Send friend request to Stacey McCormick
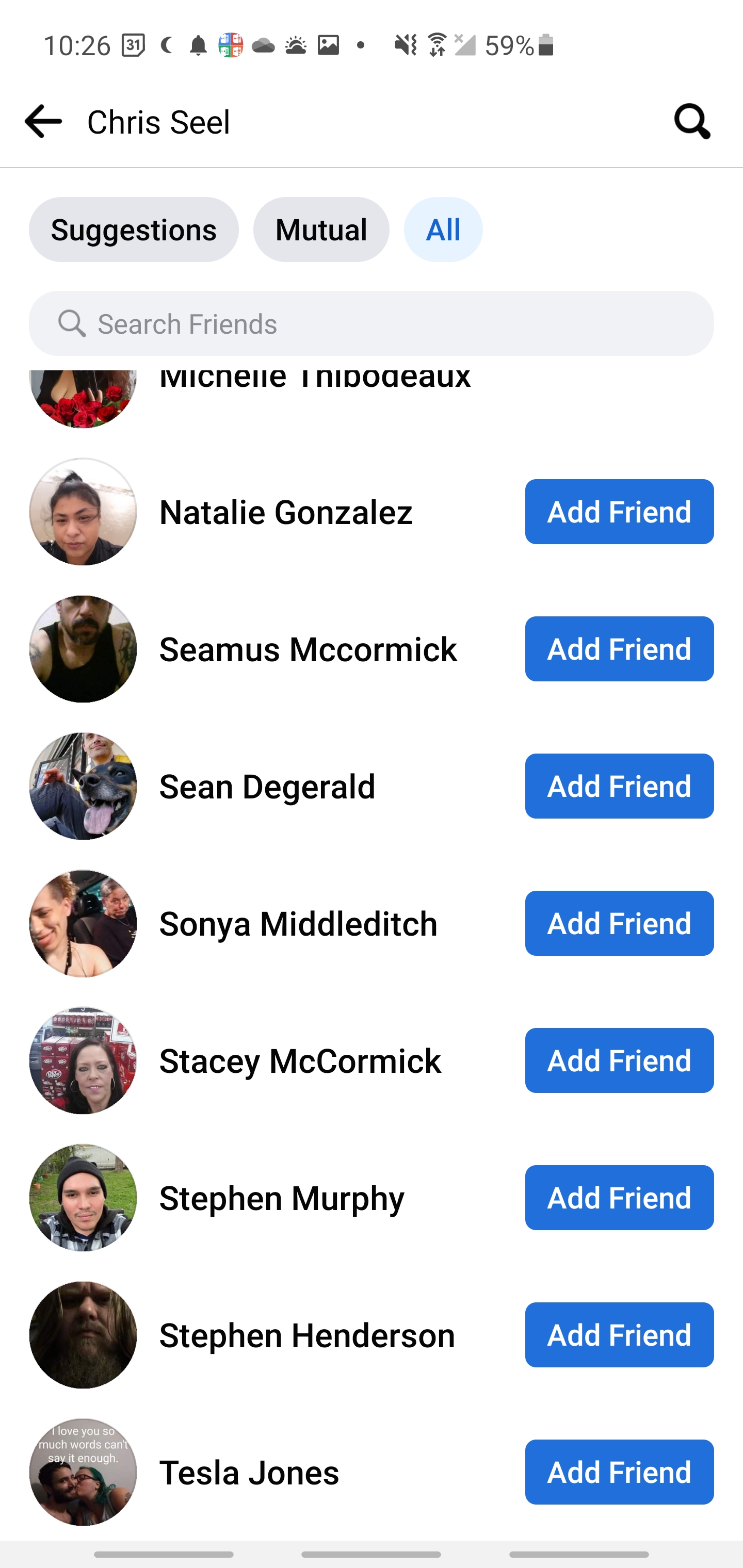The width and height of the screenshot is (743, 1568). pos(619,1060)
